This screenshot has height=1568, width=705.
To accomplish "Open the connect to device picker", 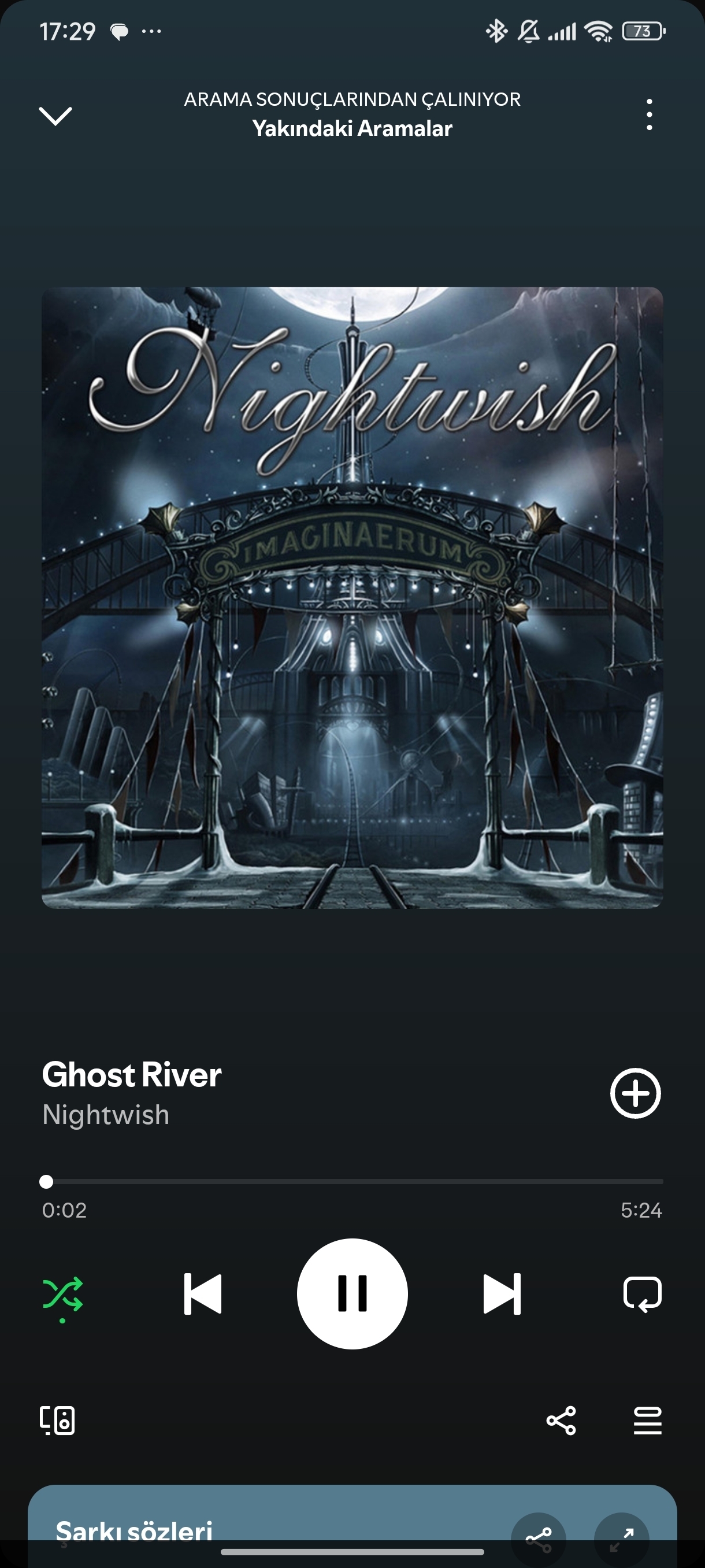I will click(57, 1421).
